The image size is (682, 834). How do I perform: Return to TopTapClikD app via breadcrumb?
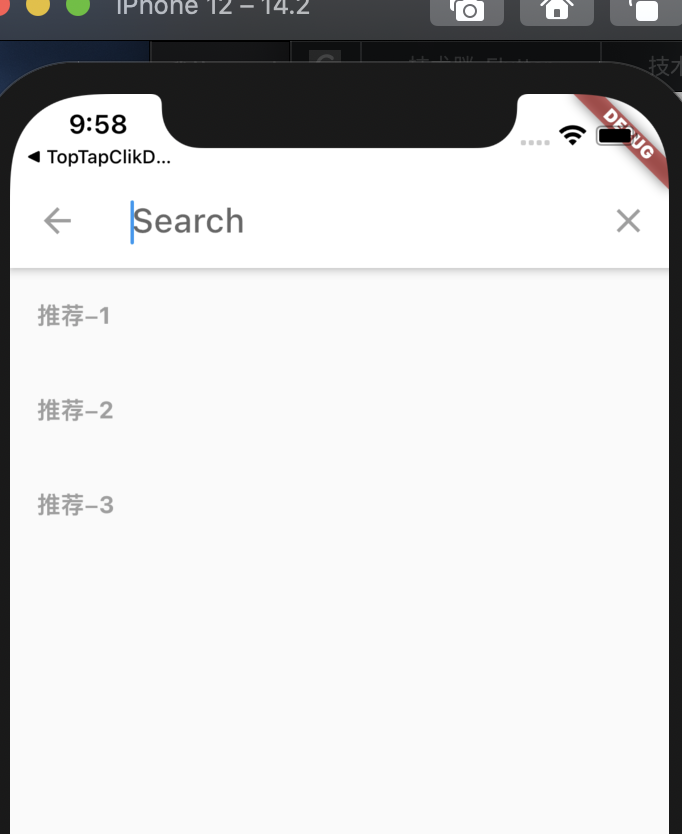[100, 157]
